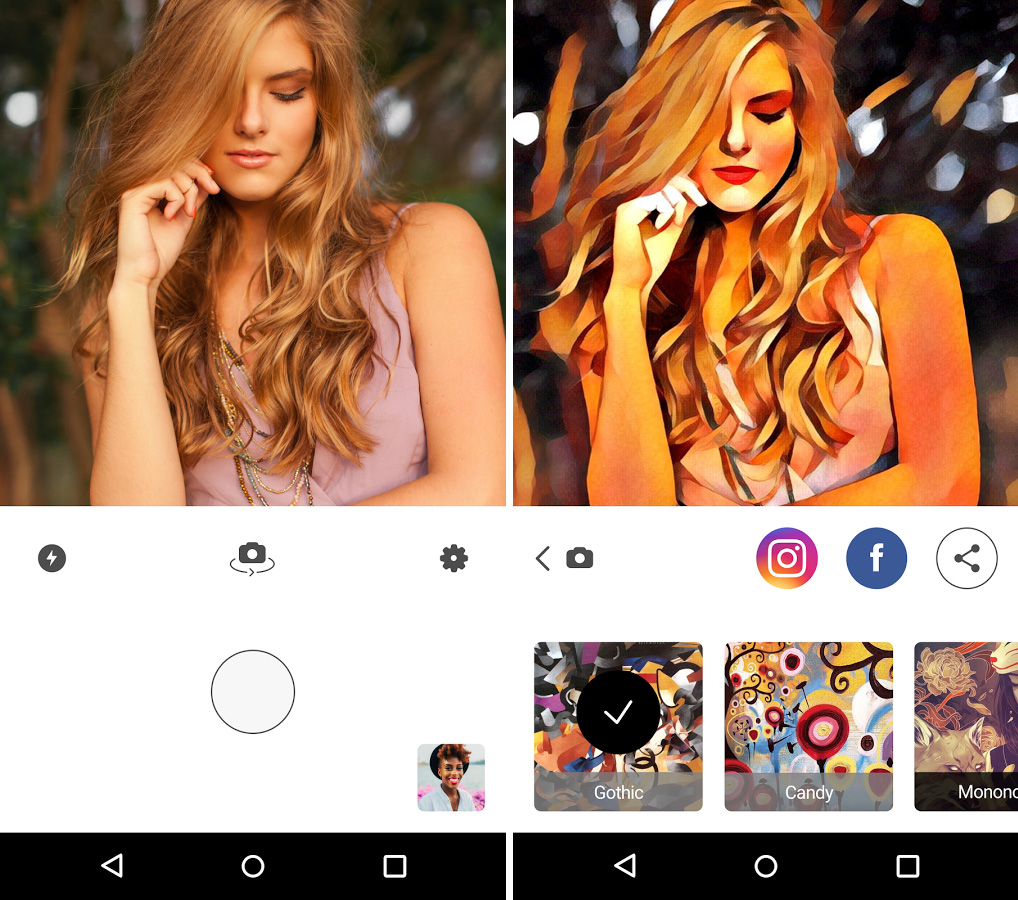1018x900 pixels.
Task: Choose the Mononoke filter
Action: [x=966, y=726]
